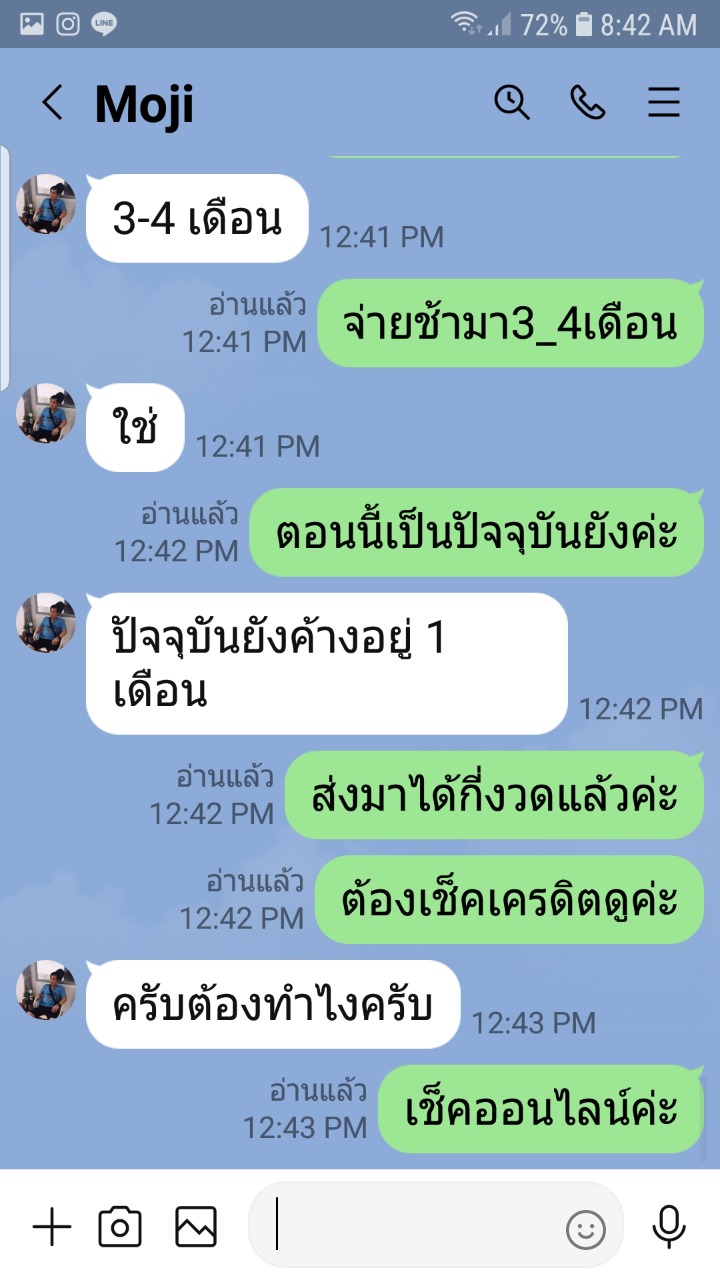
Task: Start a voice call with Moji
Action: (x=588, y=103)
